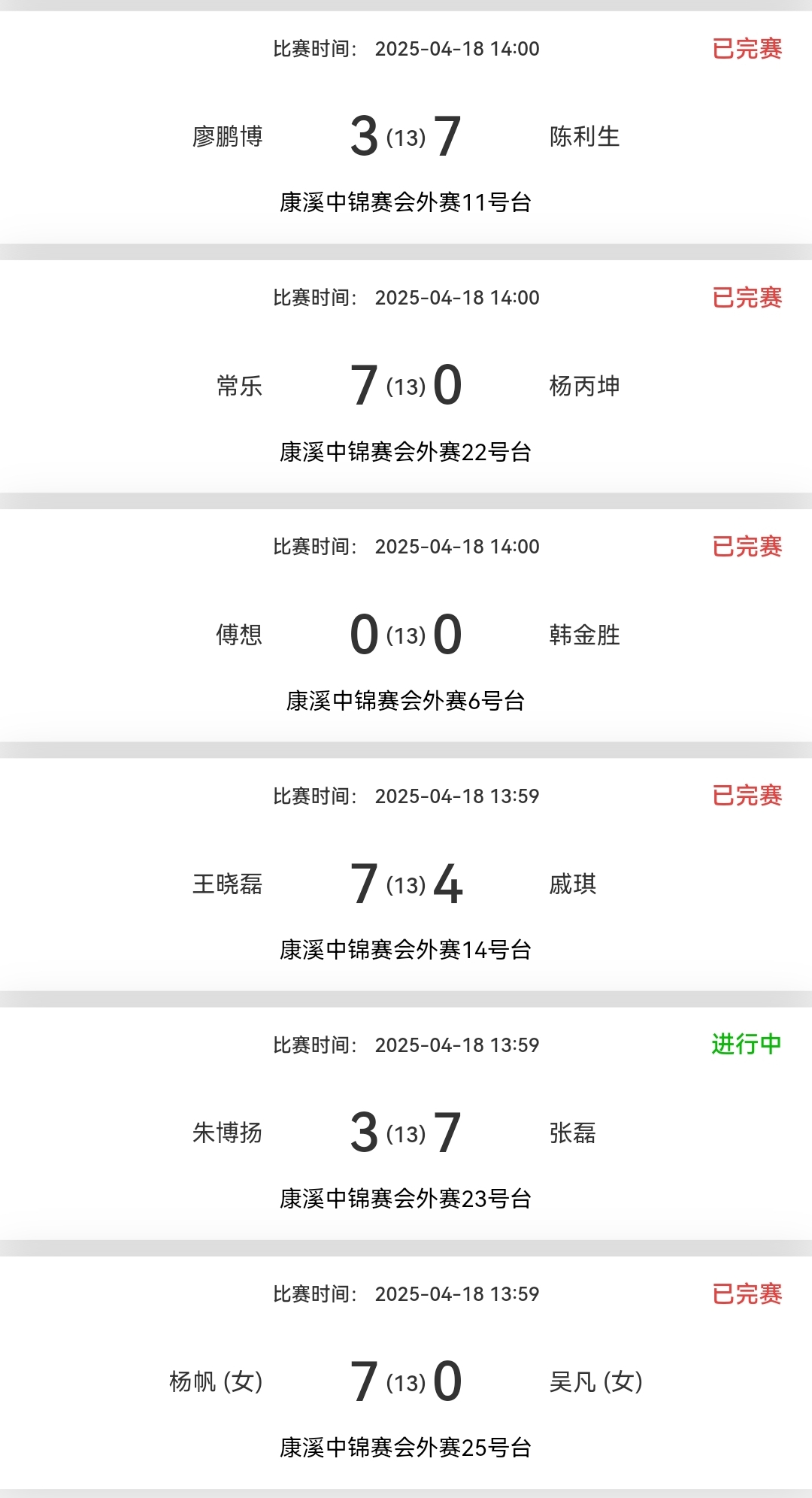Open ongoing match 朱博扬 vs 张磊
812x1498 pixels.
[406, 1132]
